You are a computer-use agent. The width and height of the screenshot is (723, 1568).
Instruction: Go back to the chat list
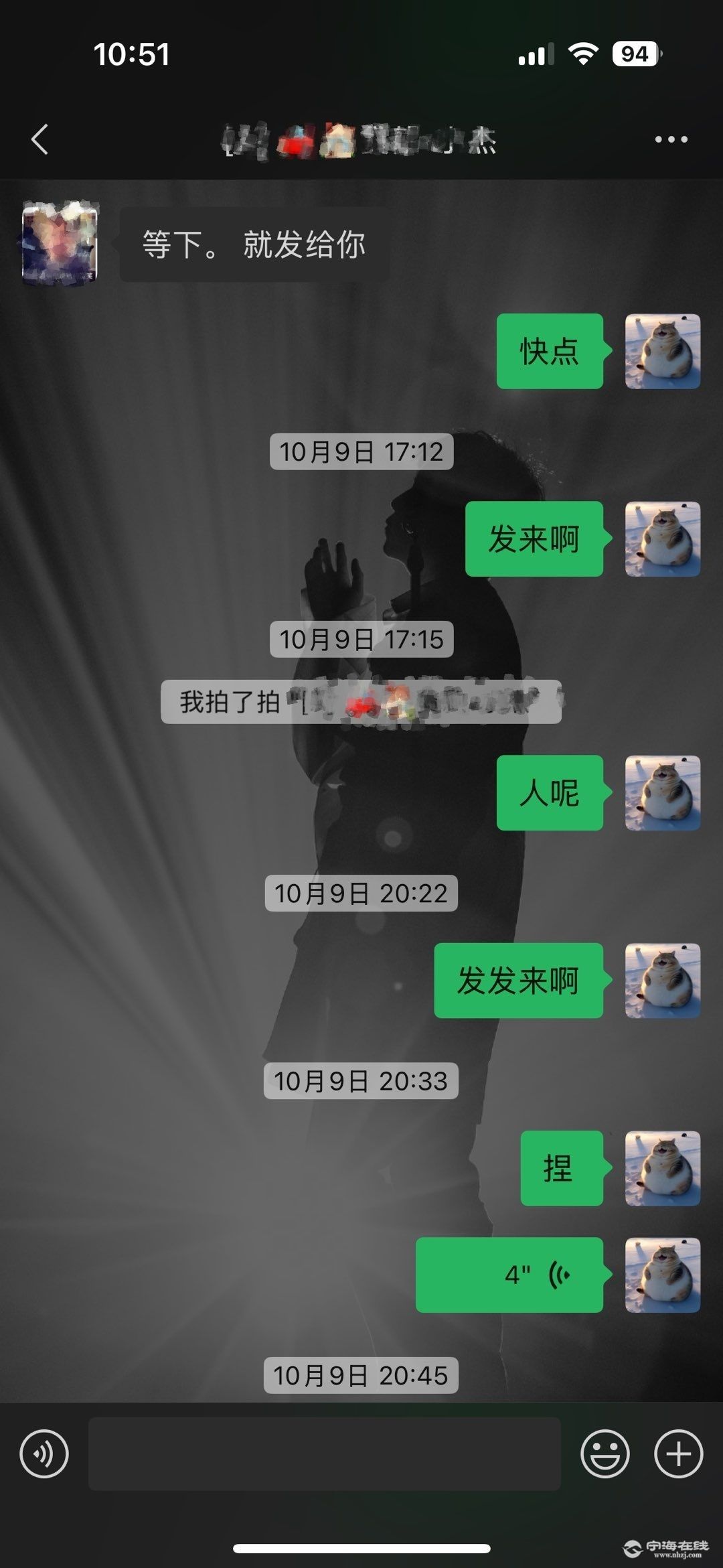40,139
